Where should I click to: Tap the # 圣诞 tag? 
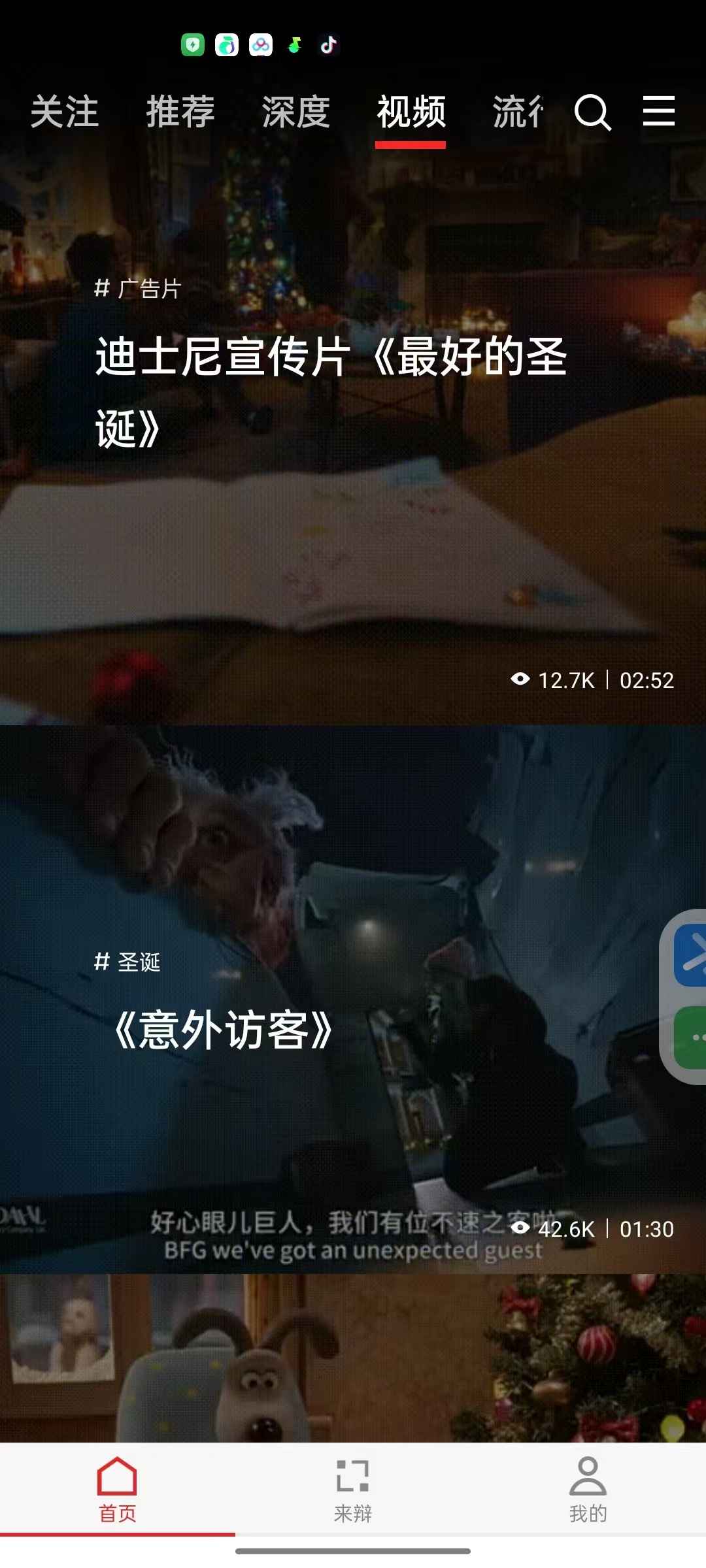127,962
